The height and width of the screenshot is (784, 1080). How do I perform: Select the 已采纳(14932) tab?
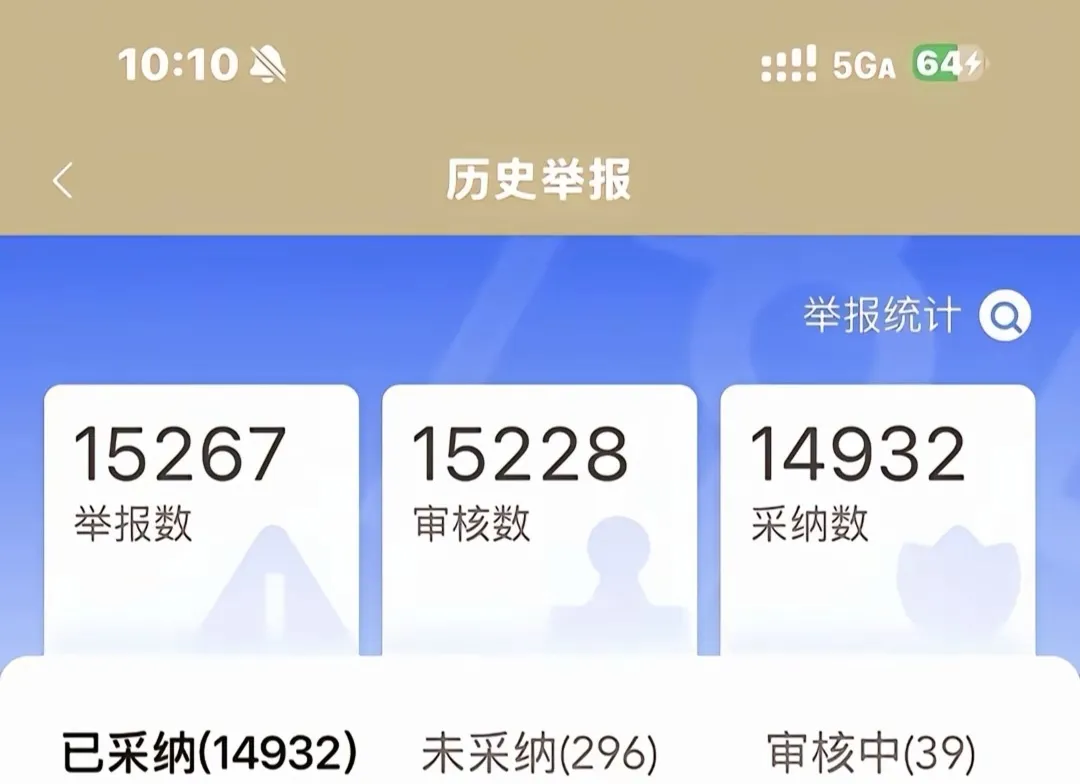pyautogui.click(x=209, y=752)
